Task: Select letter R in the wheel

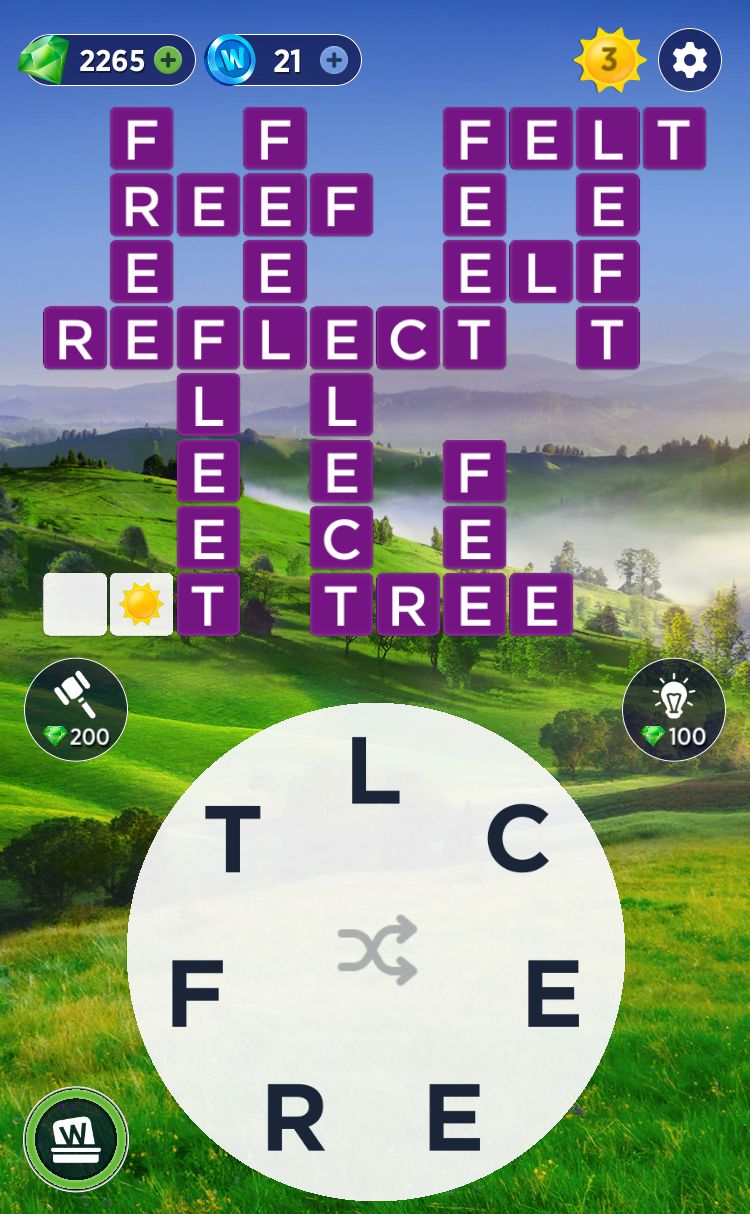Action: 294,1120
